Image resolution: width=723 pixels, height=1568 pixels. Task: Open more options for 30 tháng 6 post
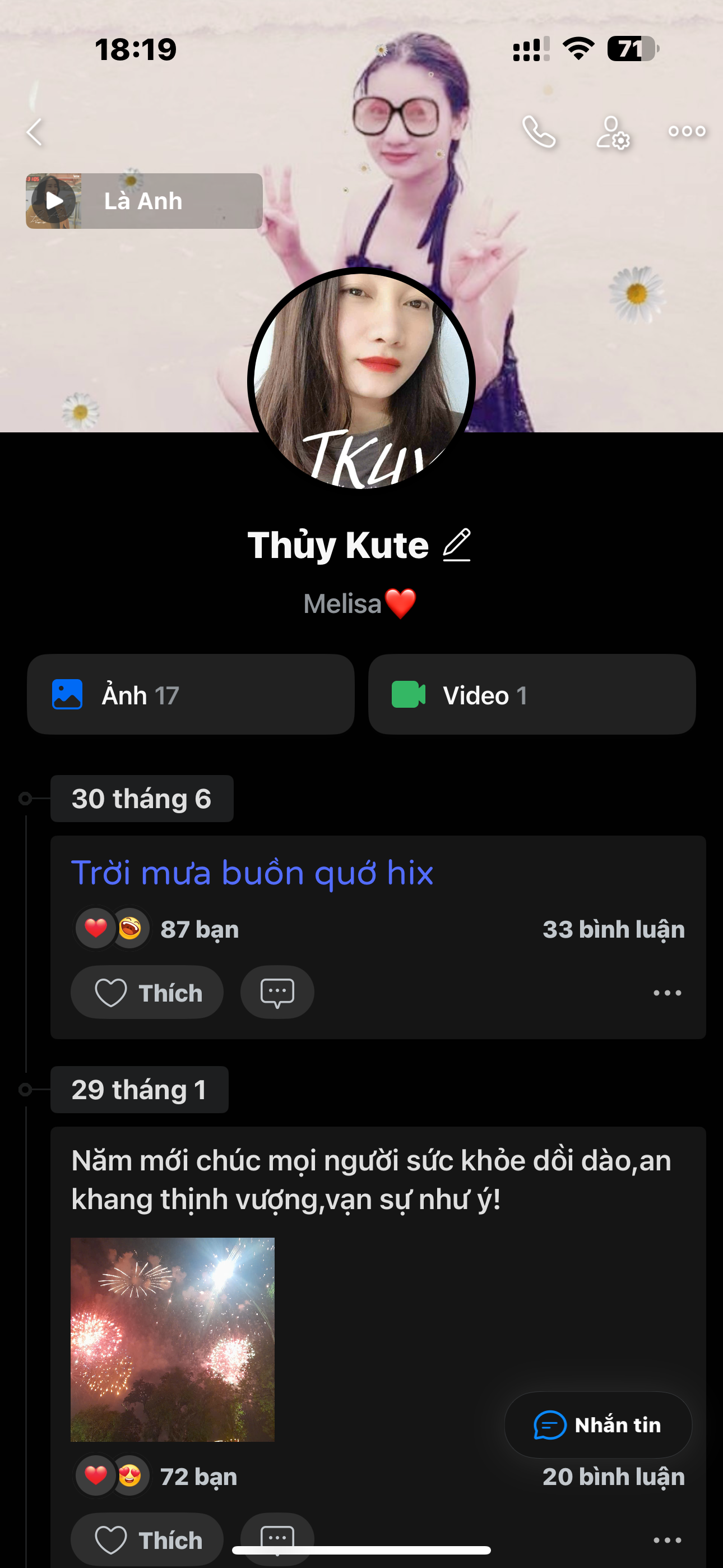[x=667, y=993]
